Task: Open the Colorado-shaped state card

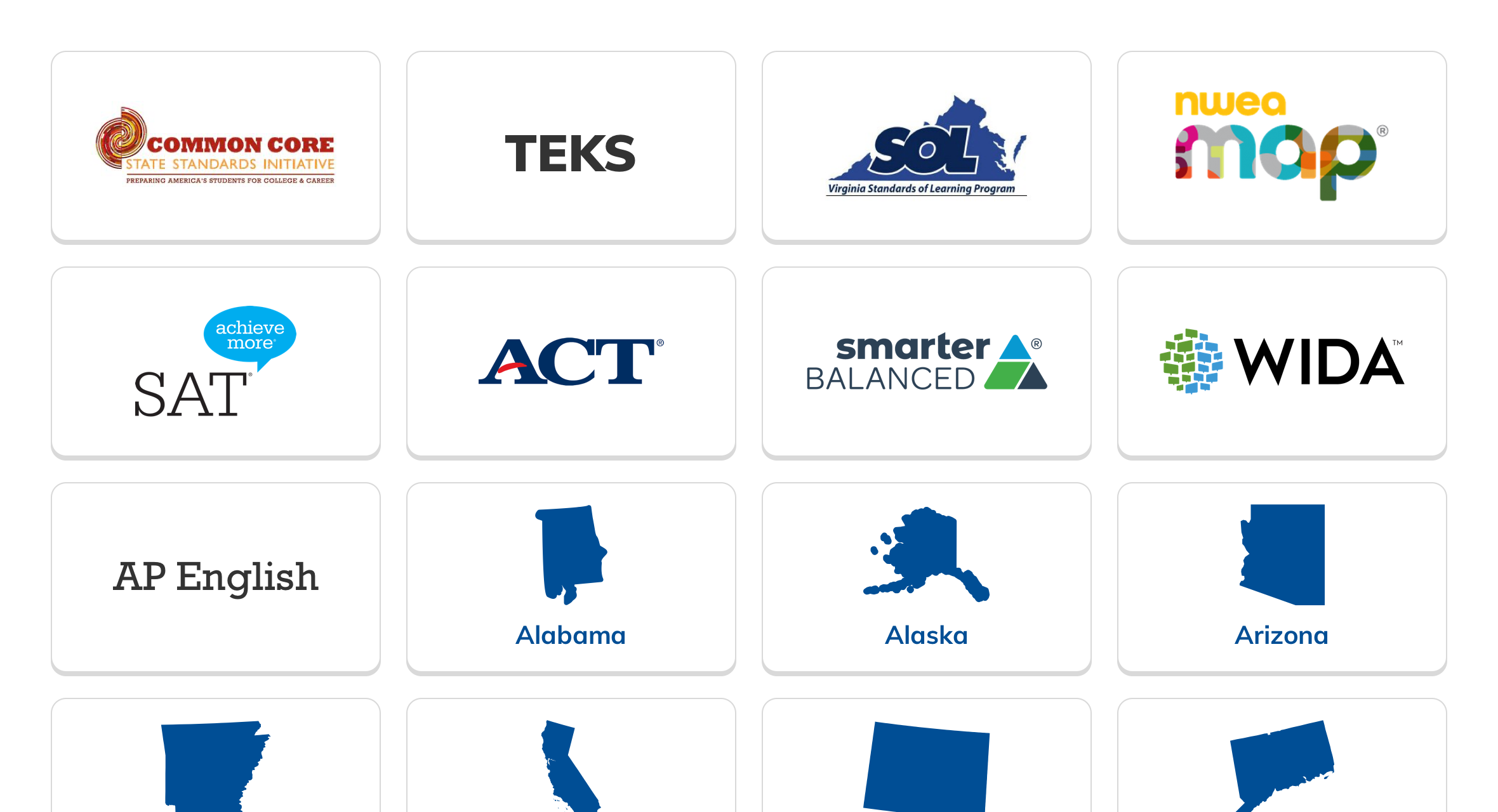Action: 926,761
